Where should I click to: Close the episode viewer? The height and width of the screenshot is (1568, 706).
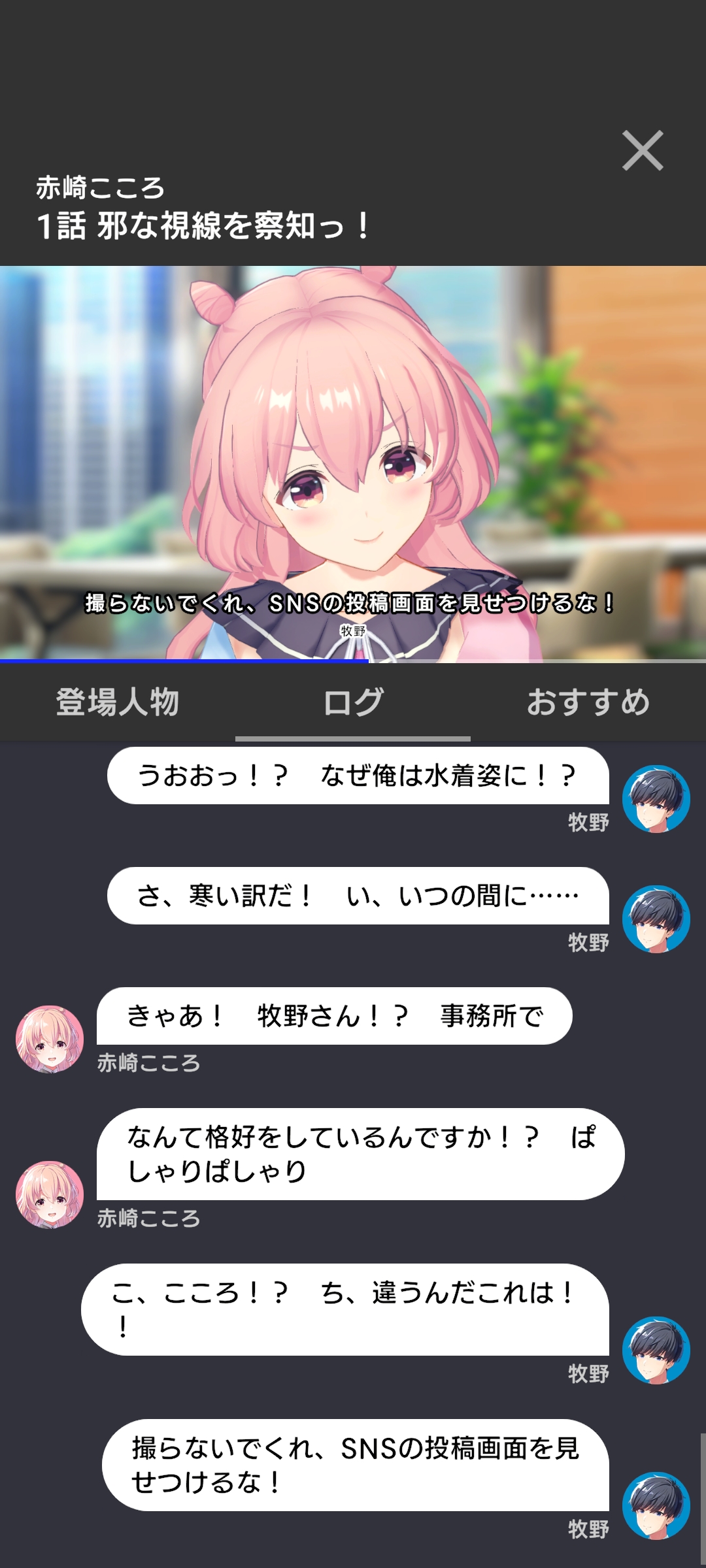click(642, 151)
